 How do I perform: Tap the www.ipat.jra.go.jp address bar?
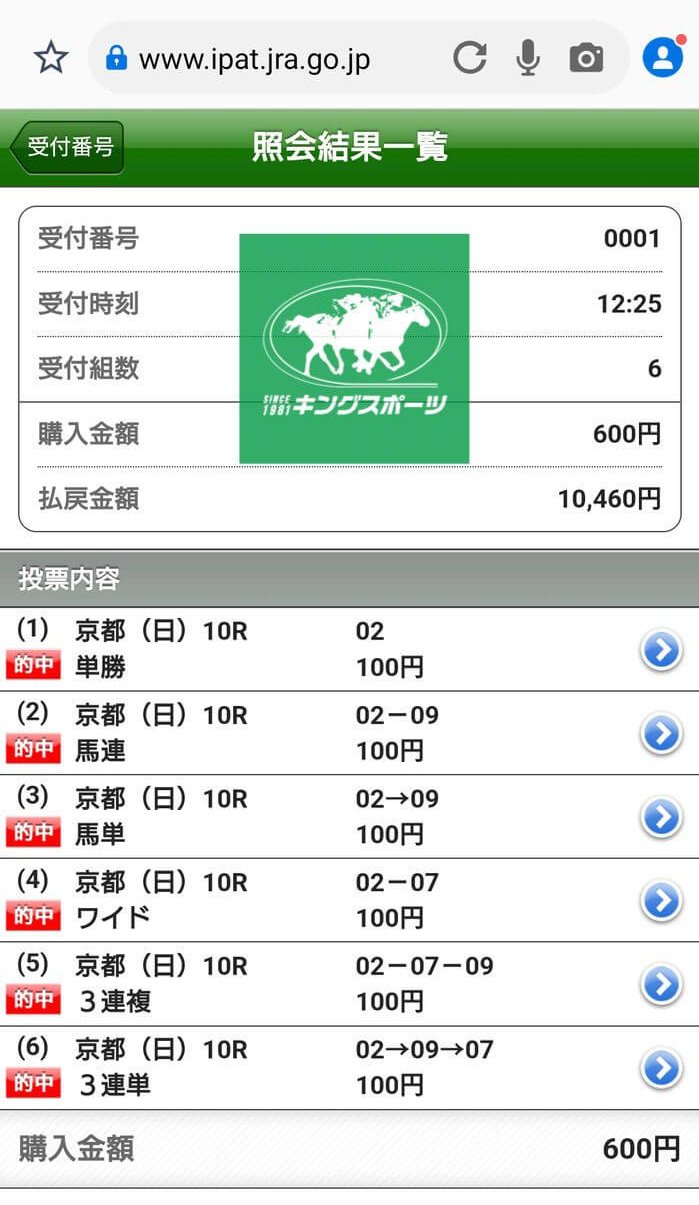pyautogui.click(x=255, y=59)
